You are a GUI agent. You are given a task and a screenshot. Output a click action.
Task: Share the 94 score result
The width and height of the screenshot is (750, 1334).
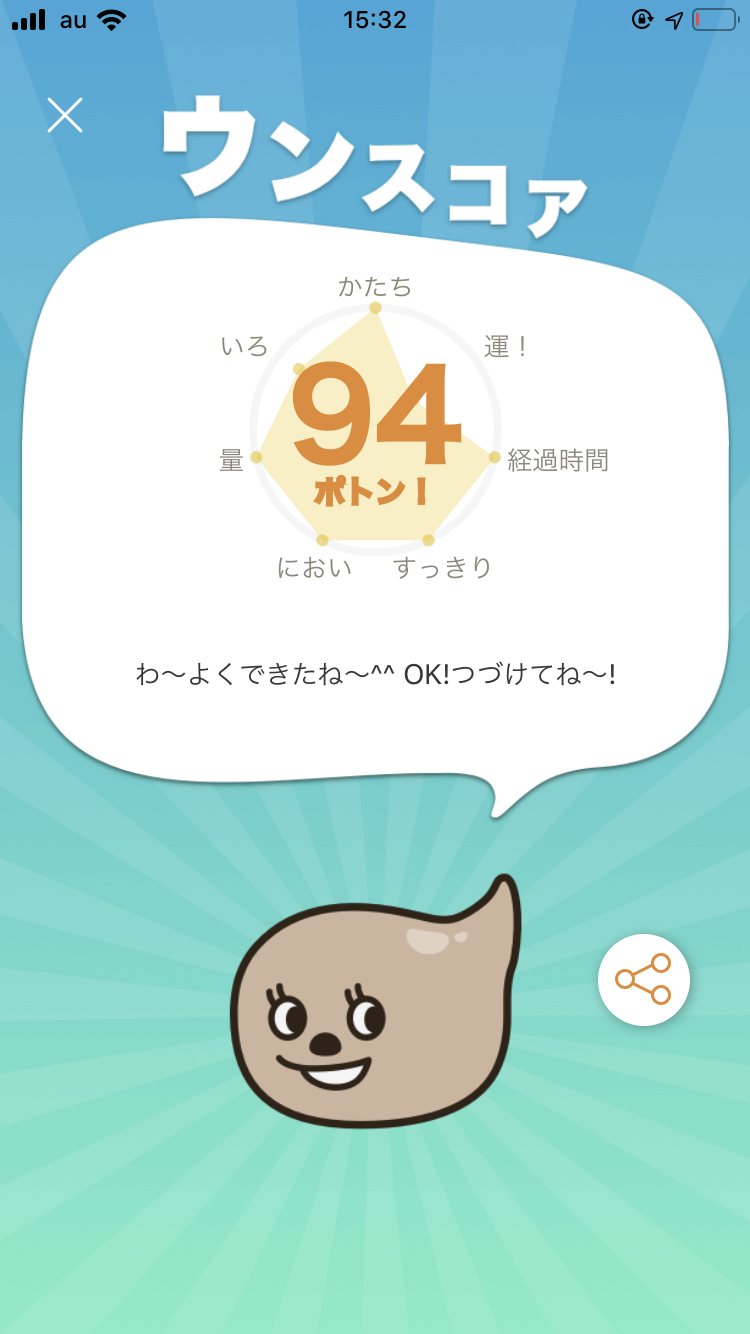point(643,979)
